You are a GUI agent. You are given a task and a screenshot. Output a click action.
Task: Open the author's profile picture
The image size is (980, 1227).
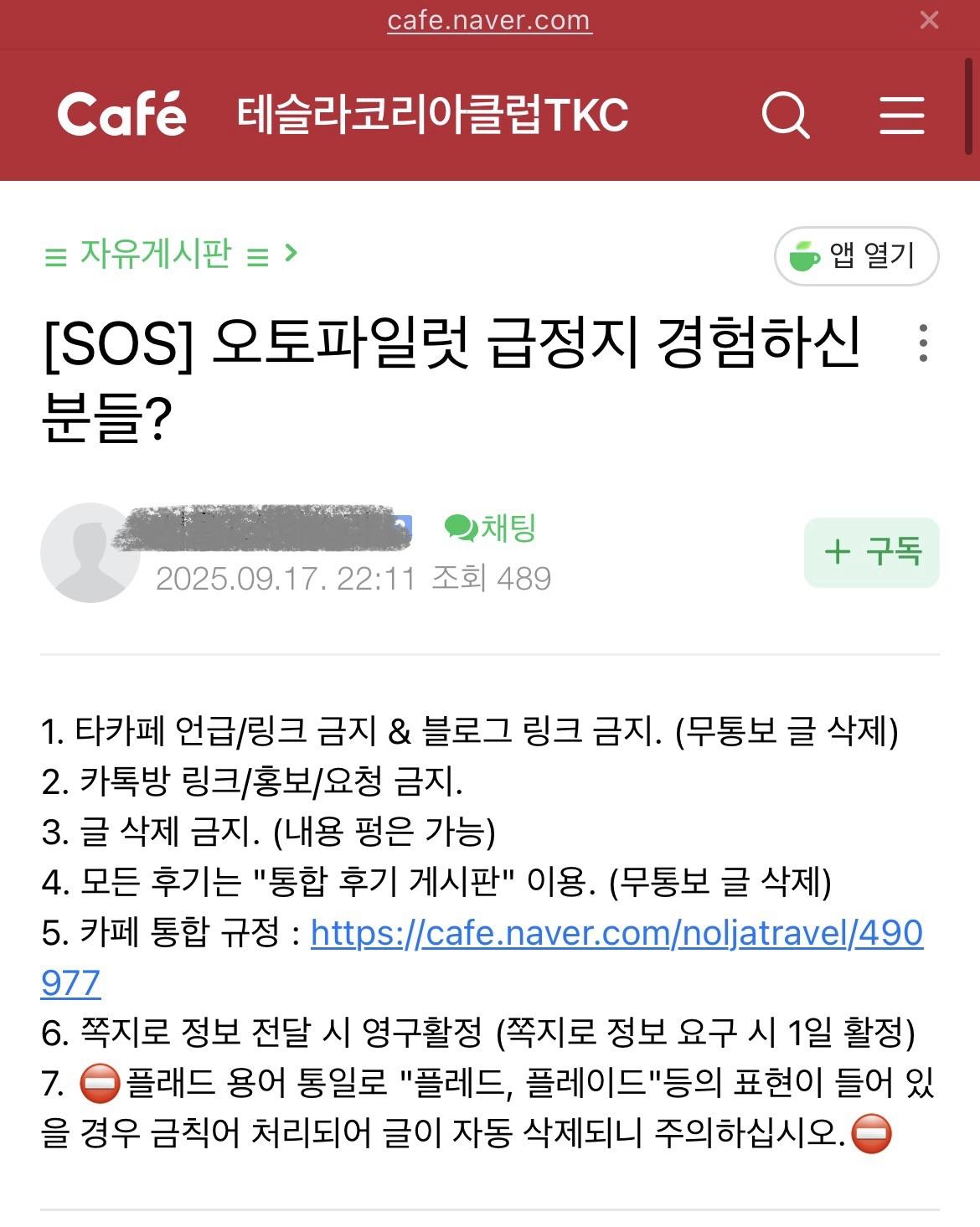pos(90,553)
